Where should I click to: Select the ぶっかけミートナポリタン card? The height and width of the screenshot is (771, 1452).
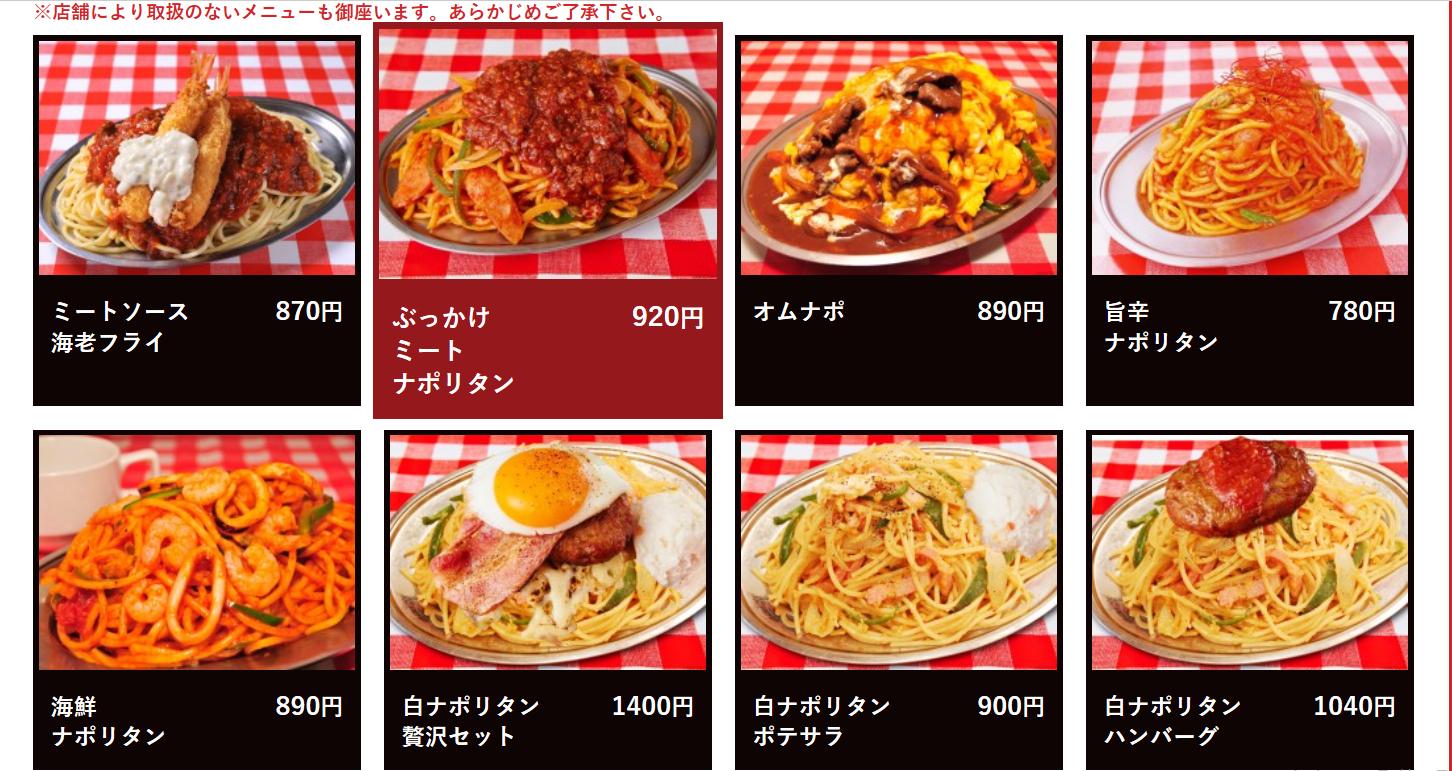[548, 220]
